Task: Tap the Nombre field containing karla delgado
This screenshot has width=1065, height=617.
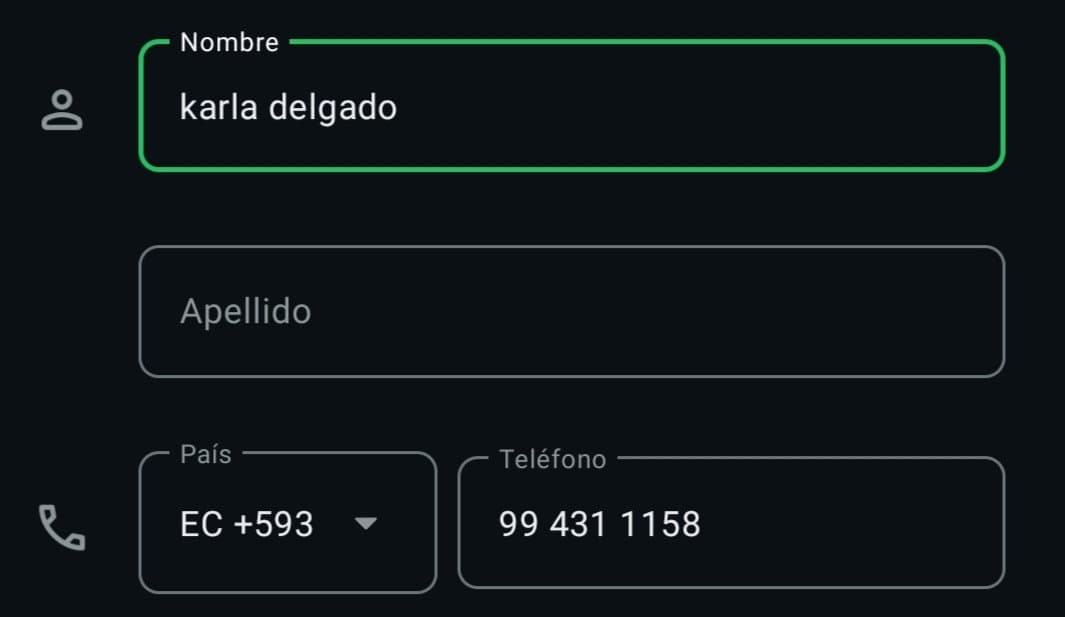Action: click(x=570, y=106)
